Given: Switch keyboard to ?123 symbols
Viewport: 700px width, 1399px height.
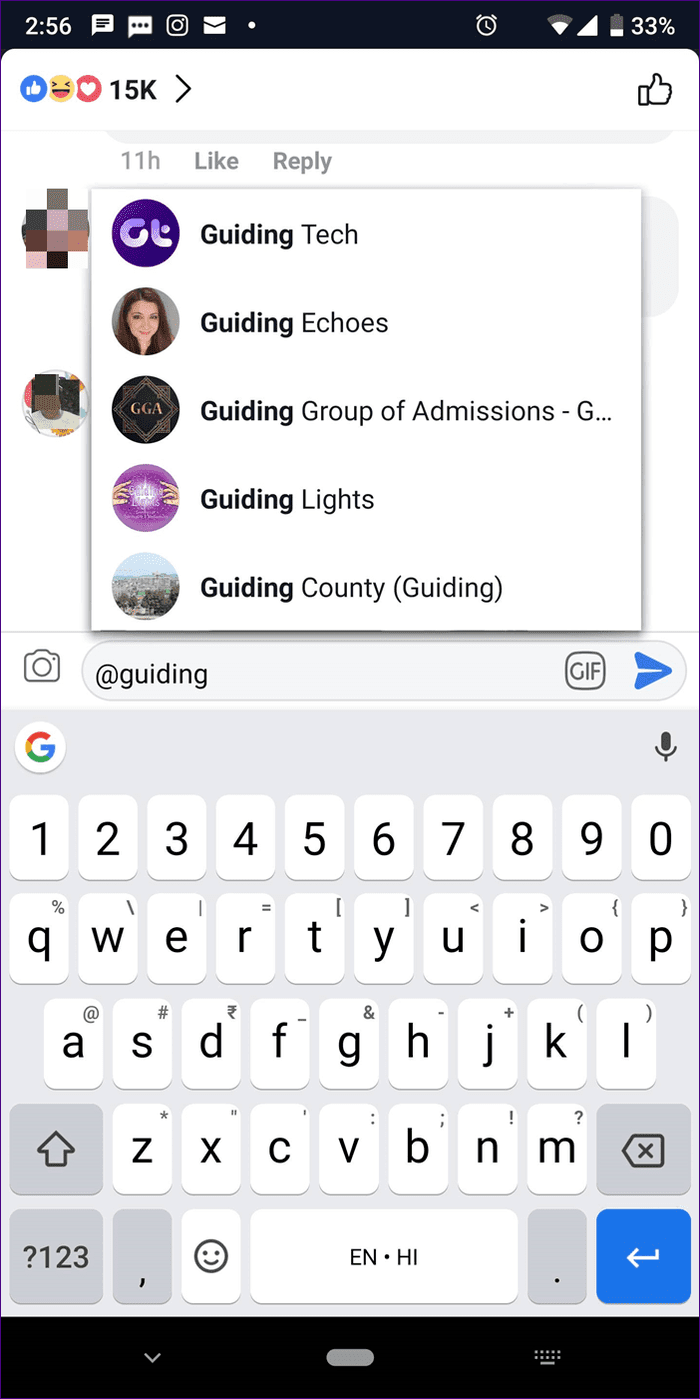Looking at the screenshot, I should 56,1256.
